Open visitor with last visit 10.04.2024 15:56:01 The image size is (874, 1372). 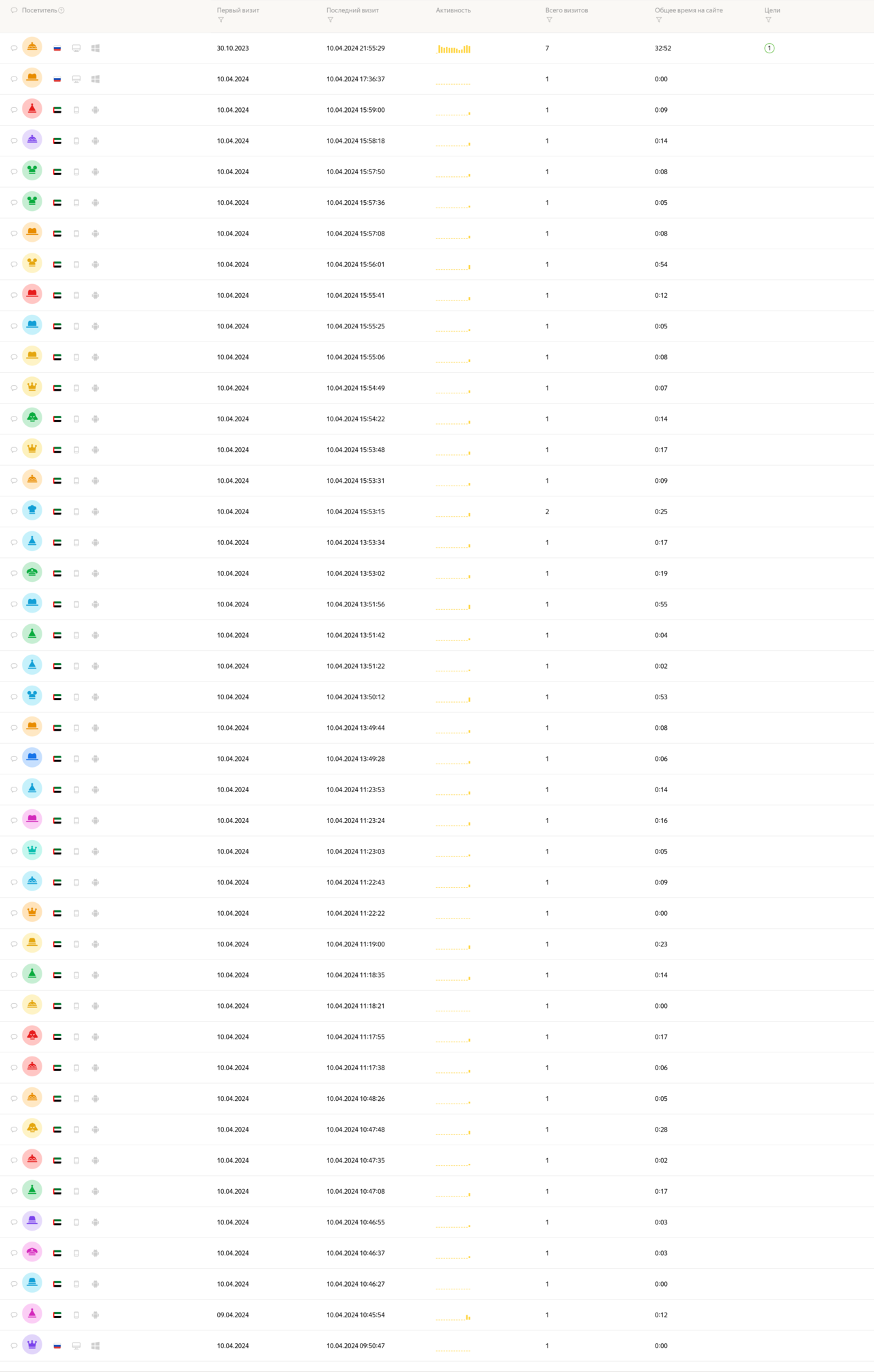click(x=32, y=264)
